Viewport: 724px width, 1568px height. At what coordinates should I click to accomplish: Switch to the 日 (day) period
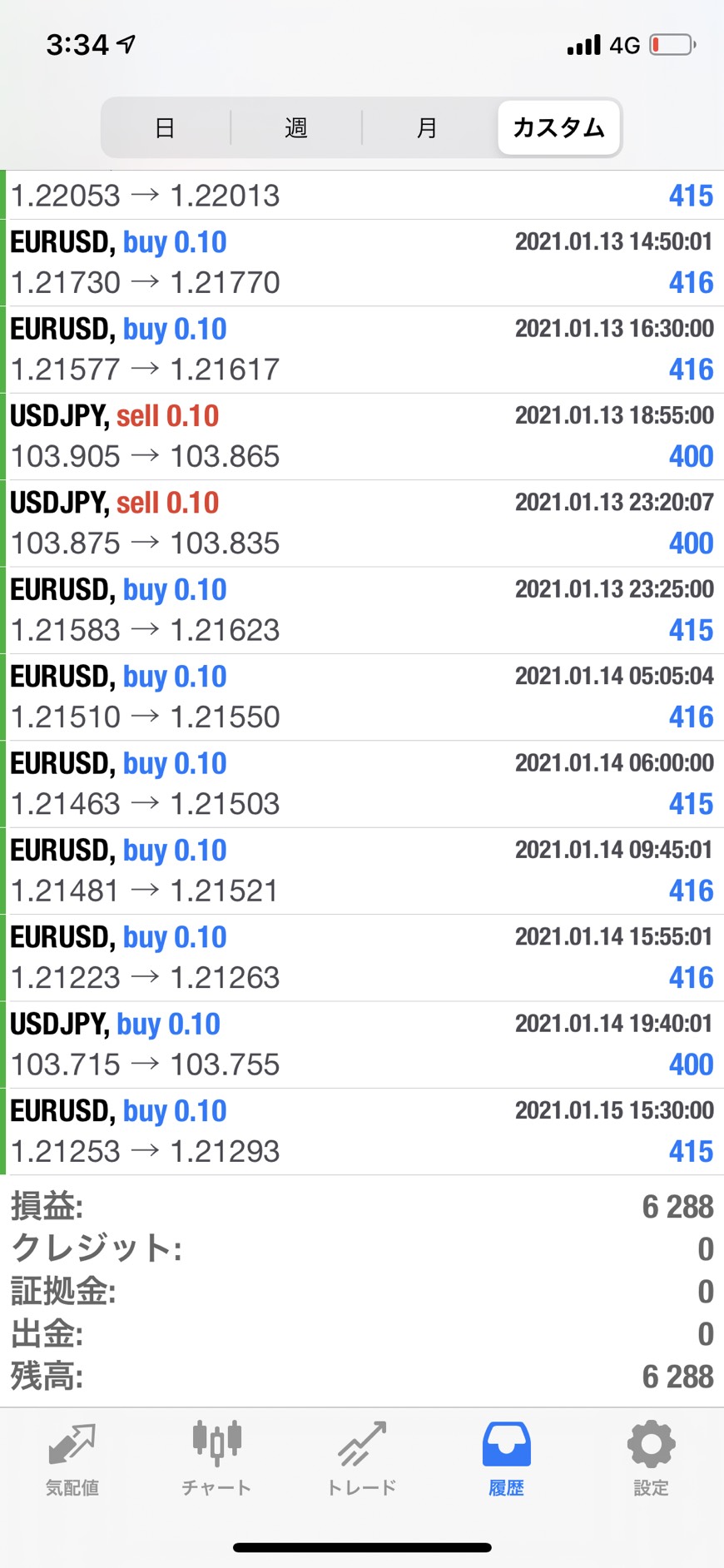coord(165,128)
